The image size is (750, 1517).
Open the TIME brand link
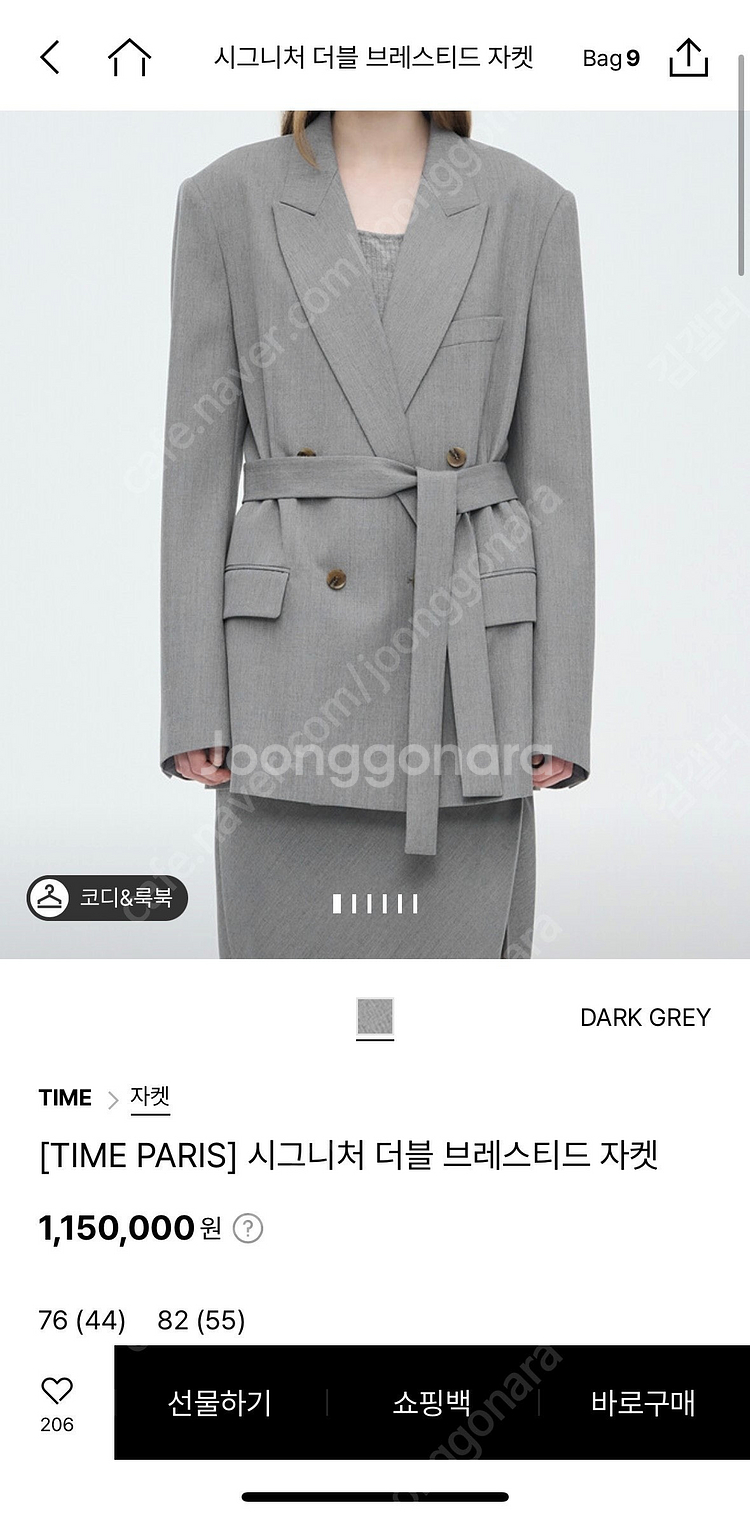tap(65, 1098)
